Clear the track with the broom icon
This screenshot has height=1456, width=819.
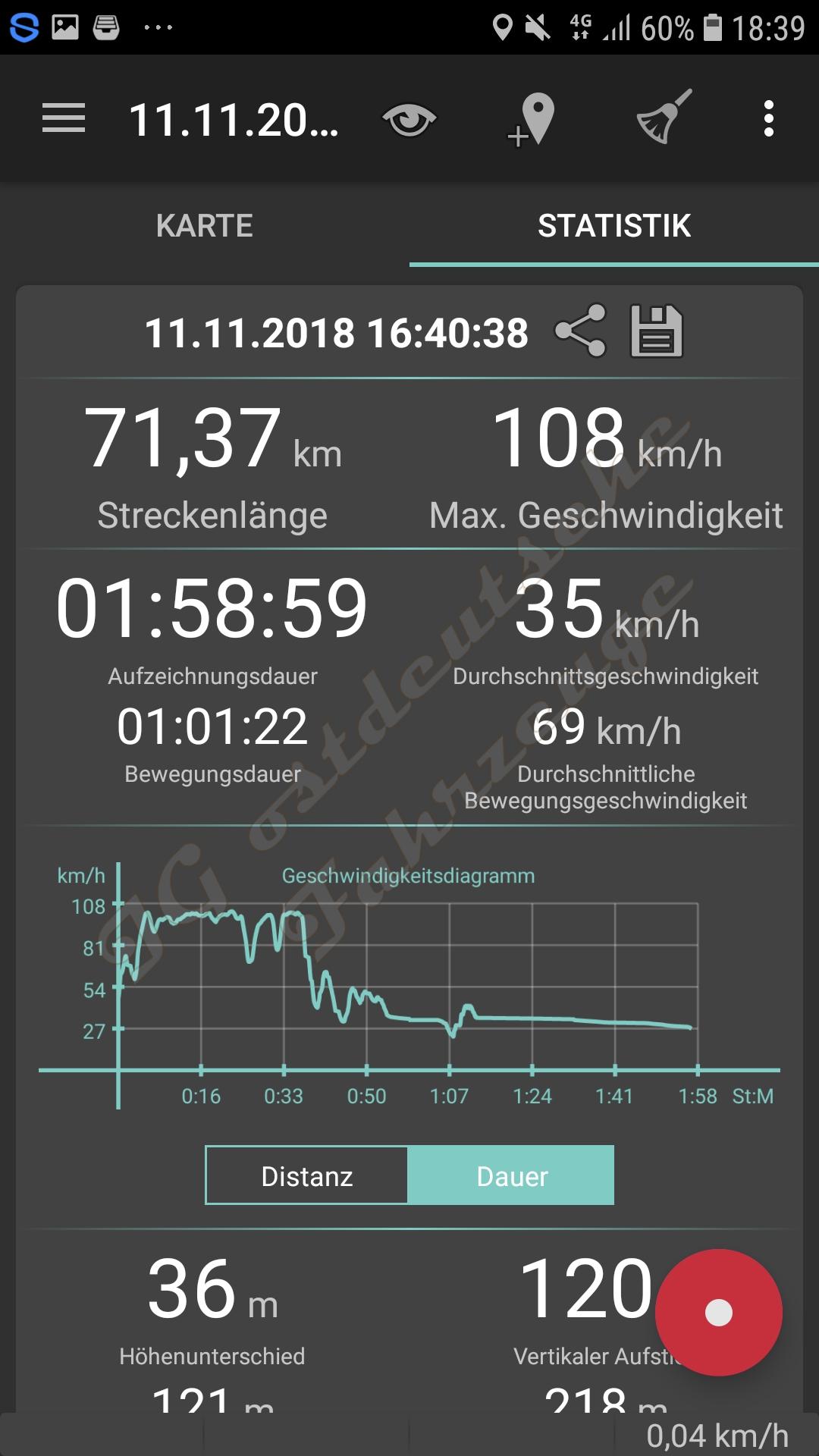(x=664, y=118)
